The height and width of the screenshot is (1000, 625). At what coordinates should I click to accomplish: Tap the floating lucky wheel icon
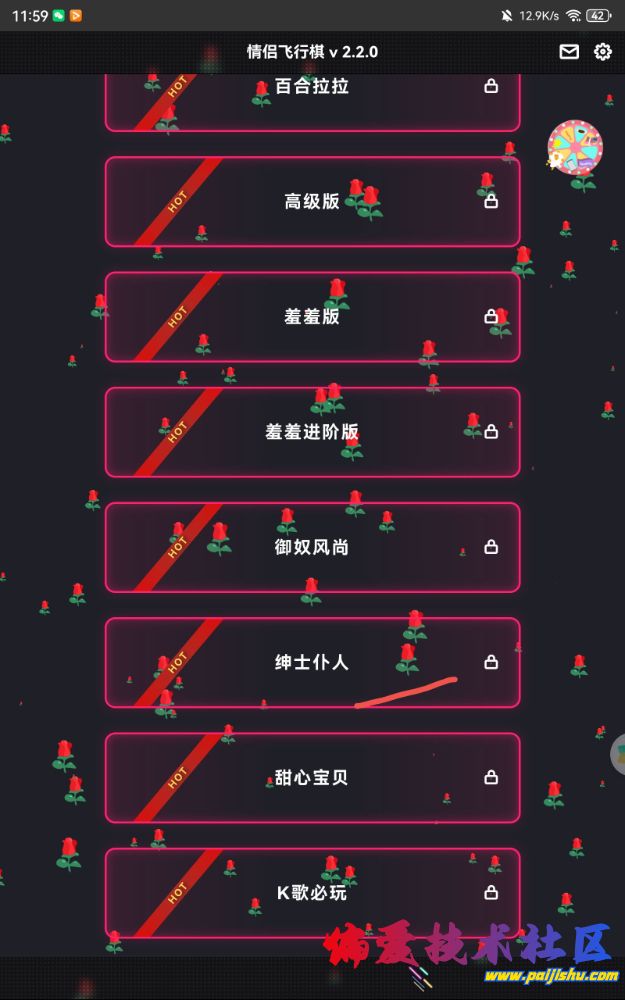(576, 147)
